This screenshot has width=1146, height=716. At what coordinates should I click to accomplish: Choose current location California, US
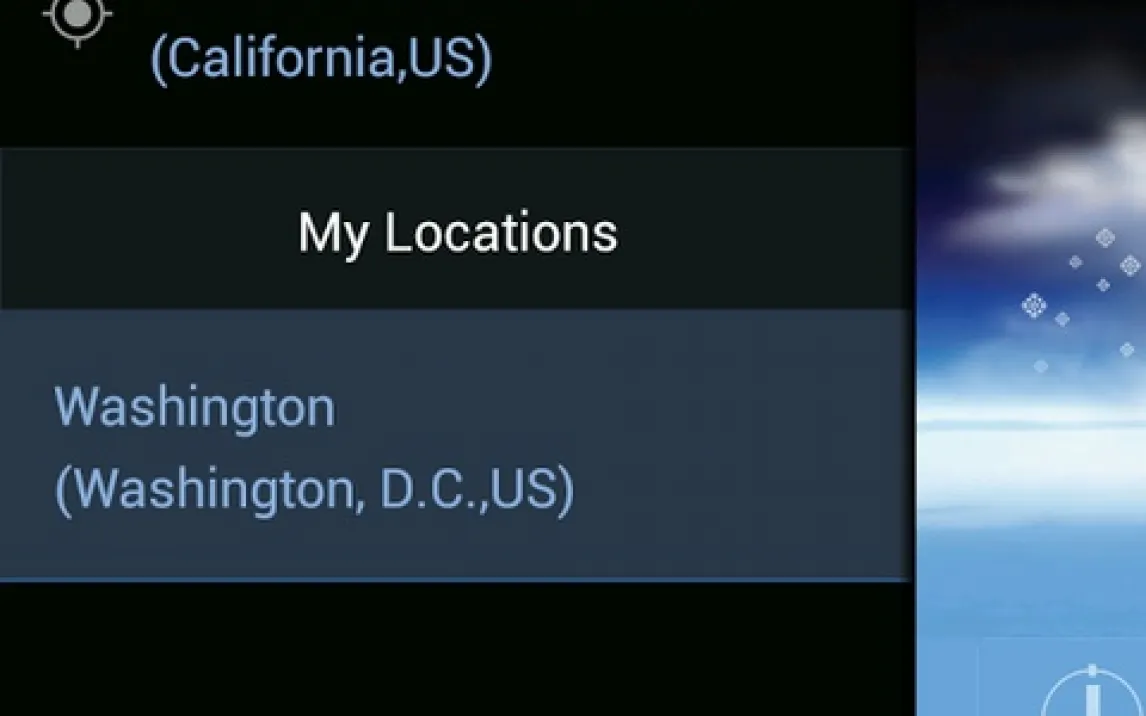[x=320, y=58]
